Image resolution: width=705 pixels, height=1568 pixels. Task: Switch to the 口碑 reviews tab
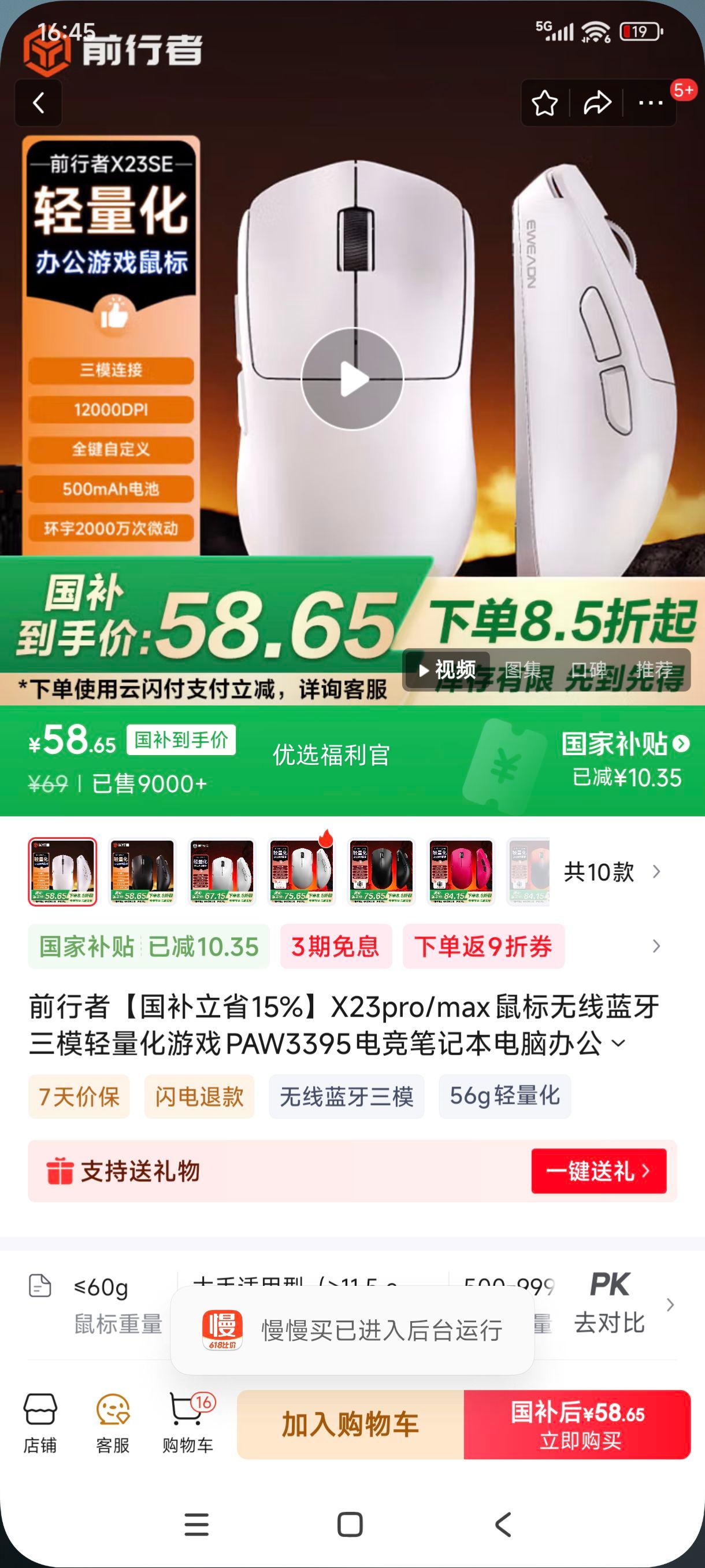coord(588,670)
